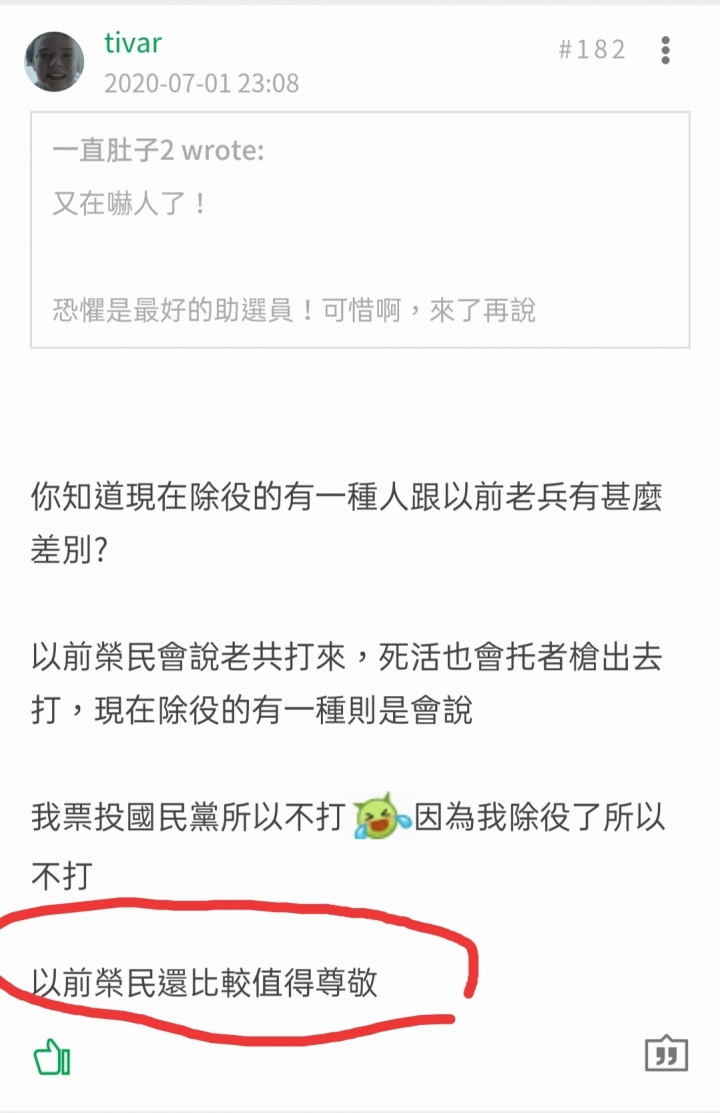The image size is (720, 1113).
Task: Open tivar's profile avatar
Action: [x=54, y=62]
